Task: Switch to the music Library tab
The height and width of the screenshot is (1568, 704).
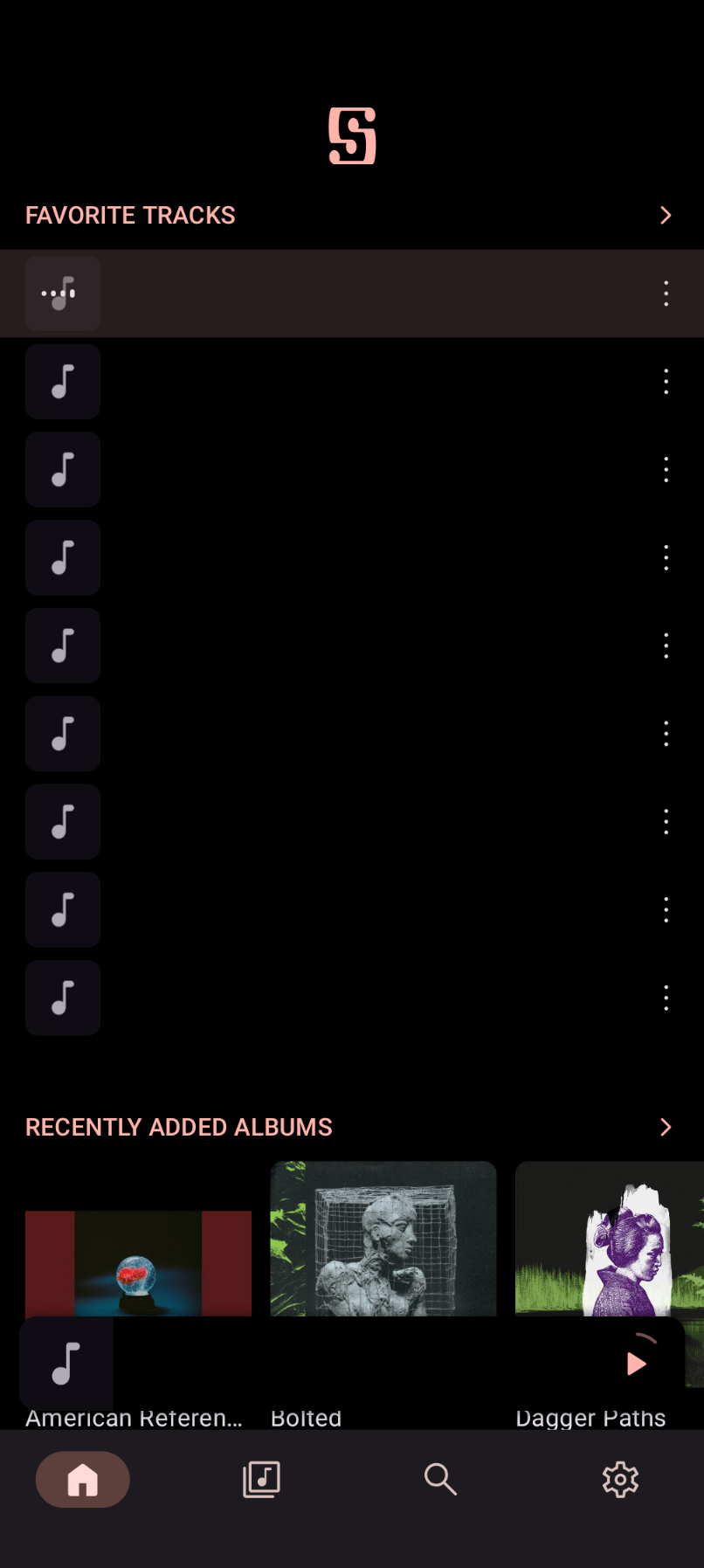Action: pos(261,1480)
